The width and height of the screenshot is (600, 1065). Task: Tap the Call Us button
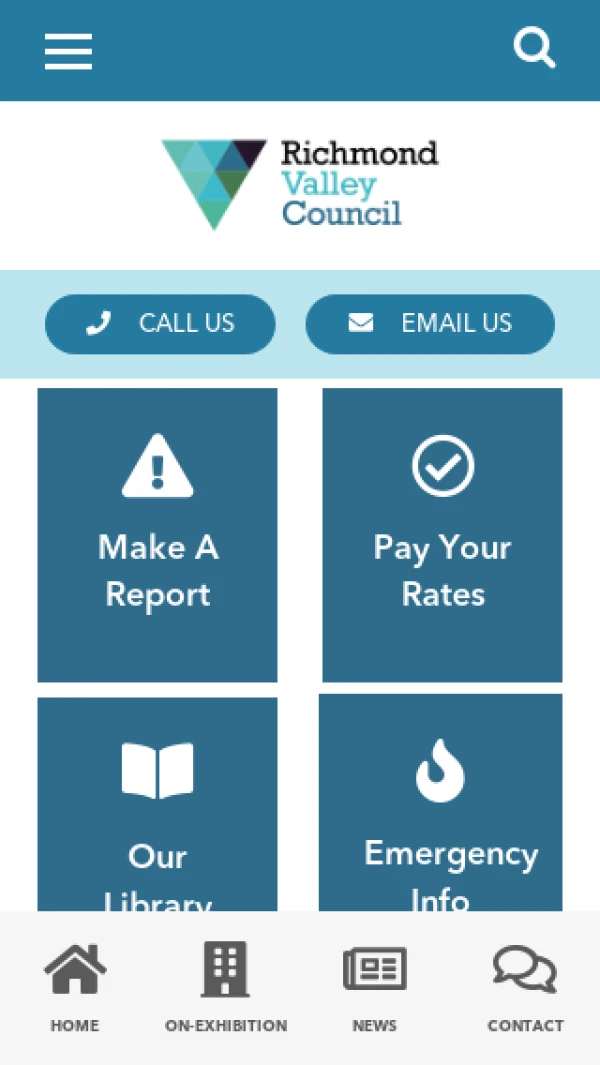point(160,324)
